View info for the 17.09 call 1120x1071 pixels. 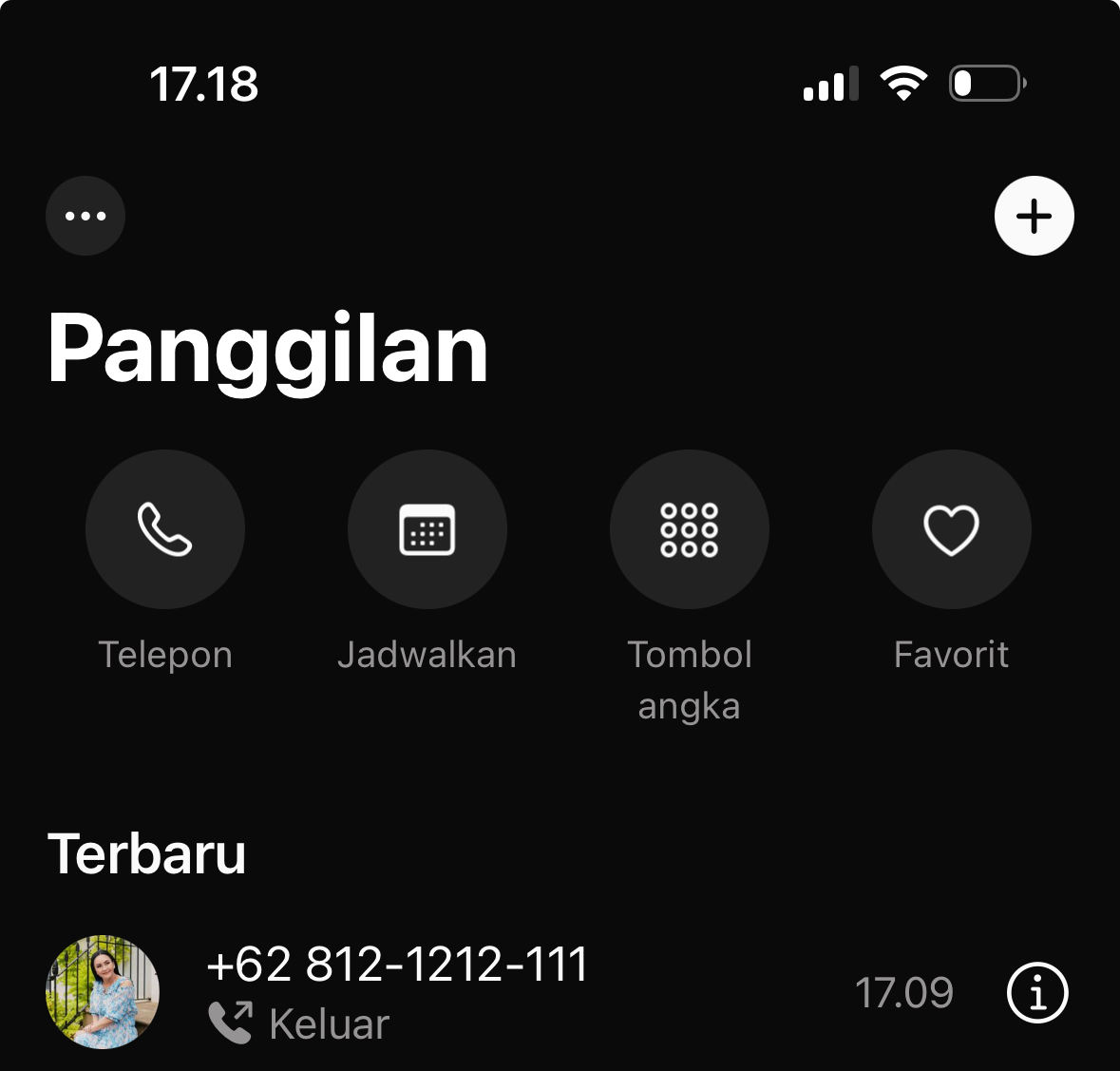tap(1036, 993)
